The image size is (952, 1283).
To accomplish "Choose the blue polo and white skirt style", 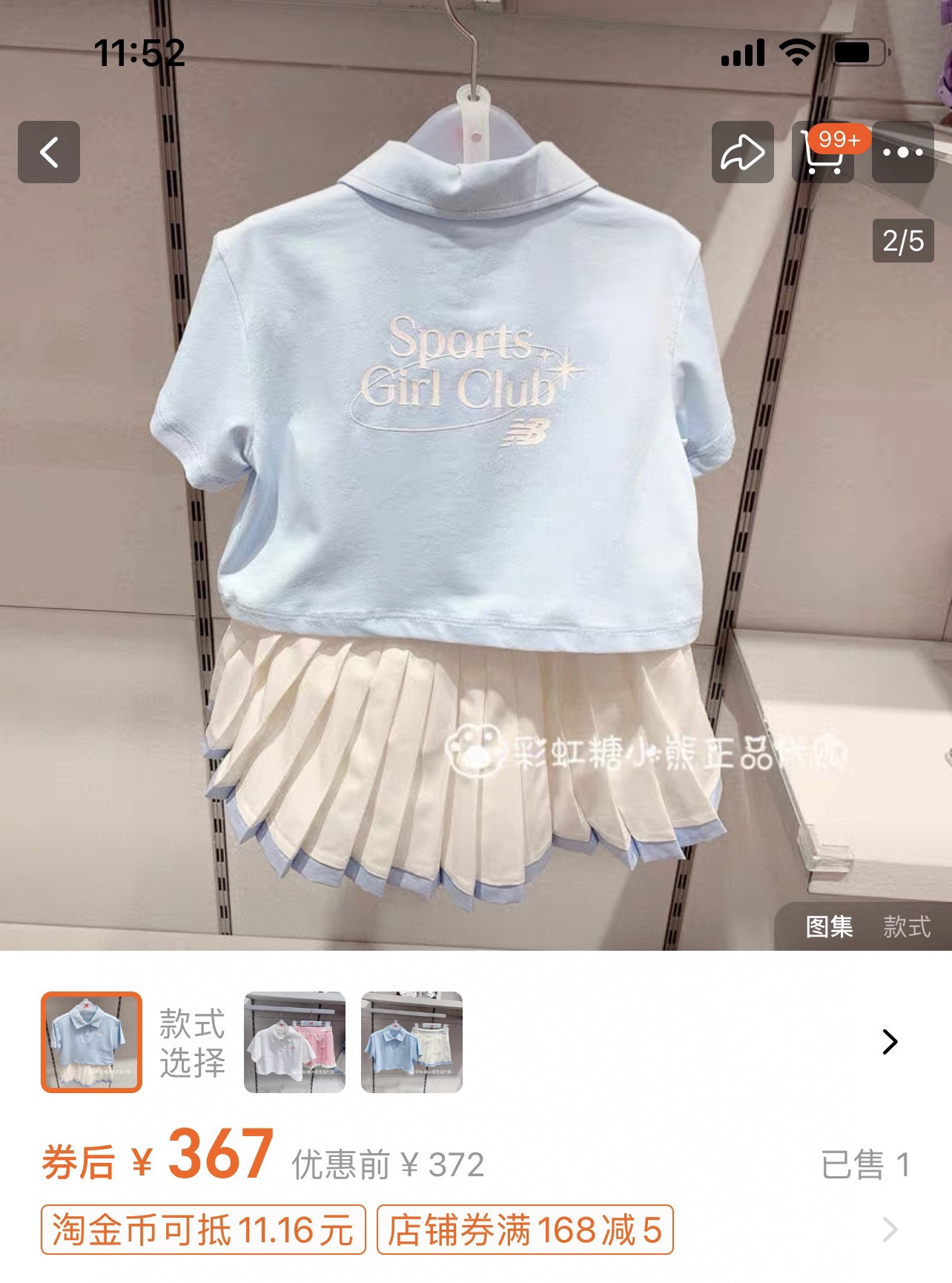I will (x=411, y=1042).
